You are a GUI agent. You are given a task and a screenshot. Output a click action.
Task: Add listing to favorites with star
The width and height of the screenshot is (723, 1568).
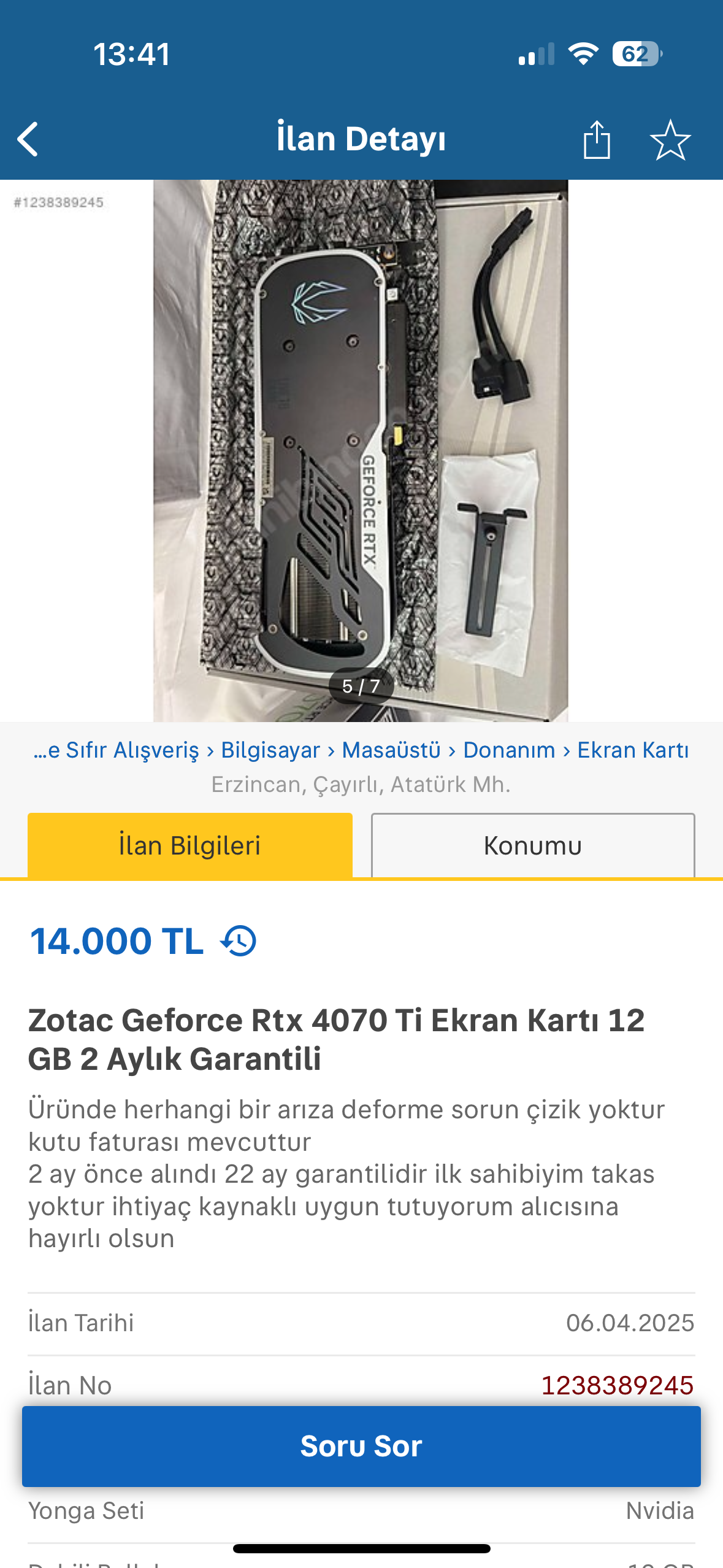pyautogui.click(x=670, y=140)
